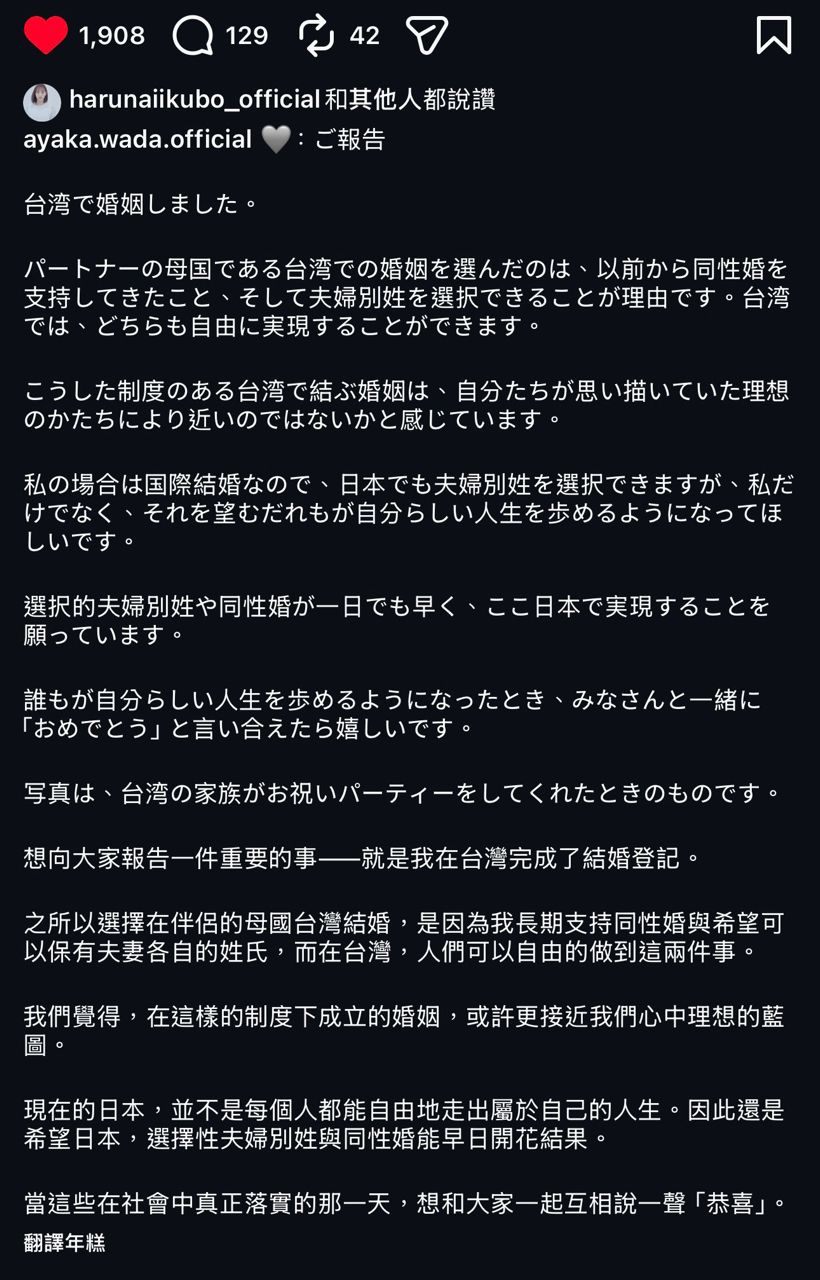
Task: Open the comments bubble icon
Action: pyautogui.click(x=193, y=36)
